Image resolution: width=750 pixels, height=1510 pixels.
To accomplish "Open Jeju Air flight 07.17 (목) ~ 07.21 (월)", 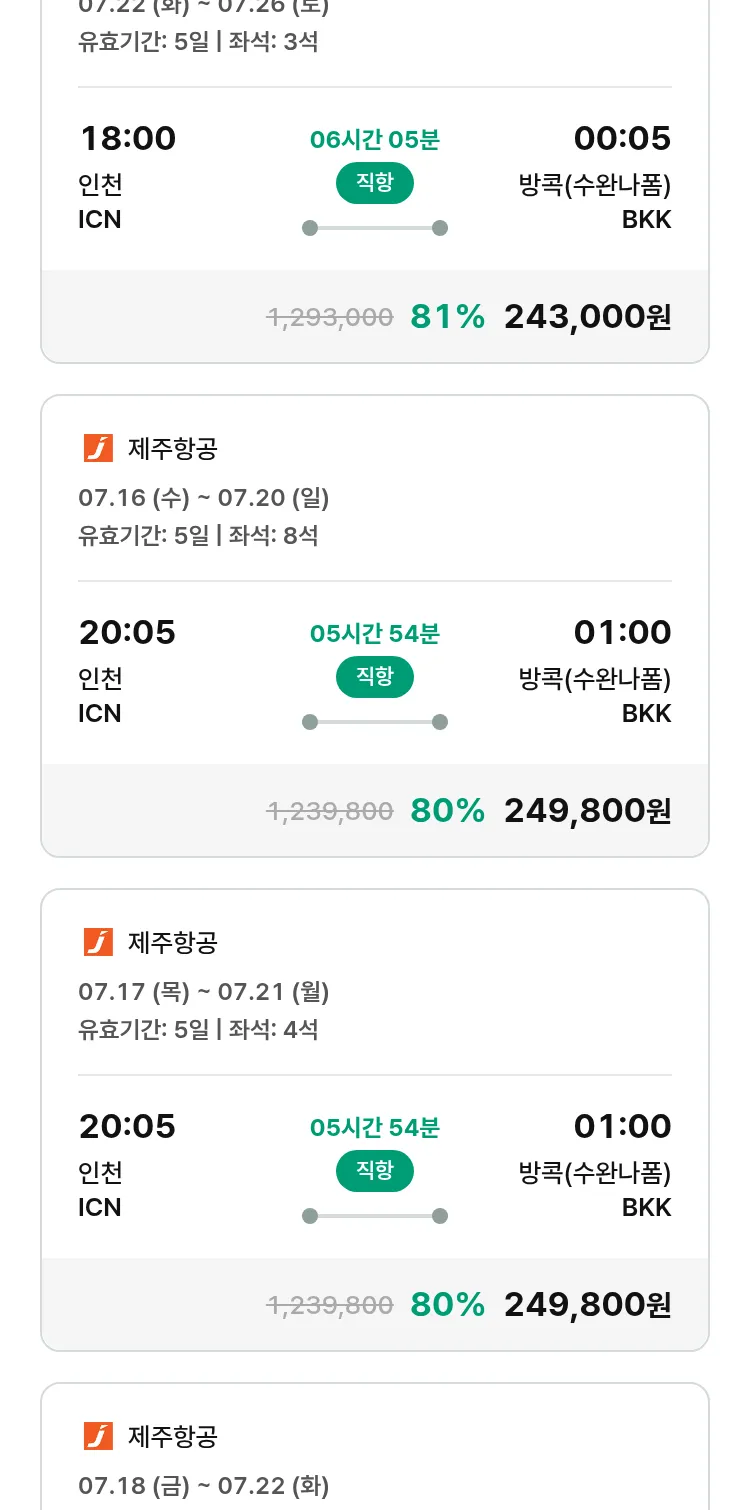I will click(x=375, y=1120).
